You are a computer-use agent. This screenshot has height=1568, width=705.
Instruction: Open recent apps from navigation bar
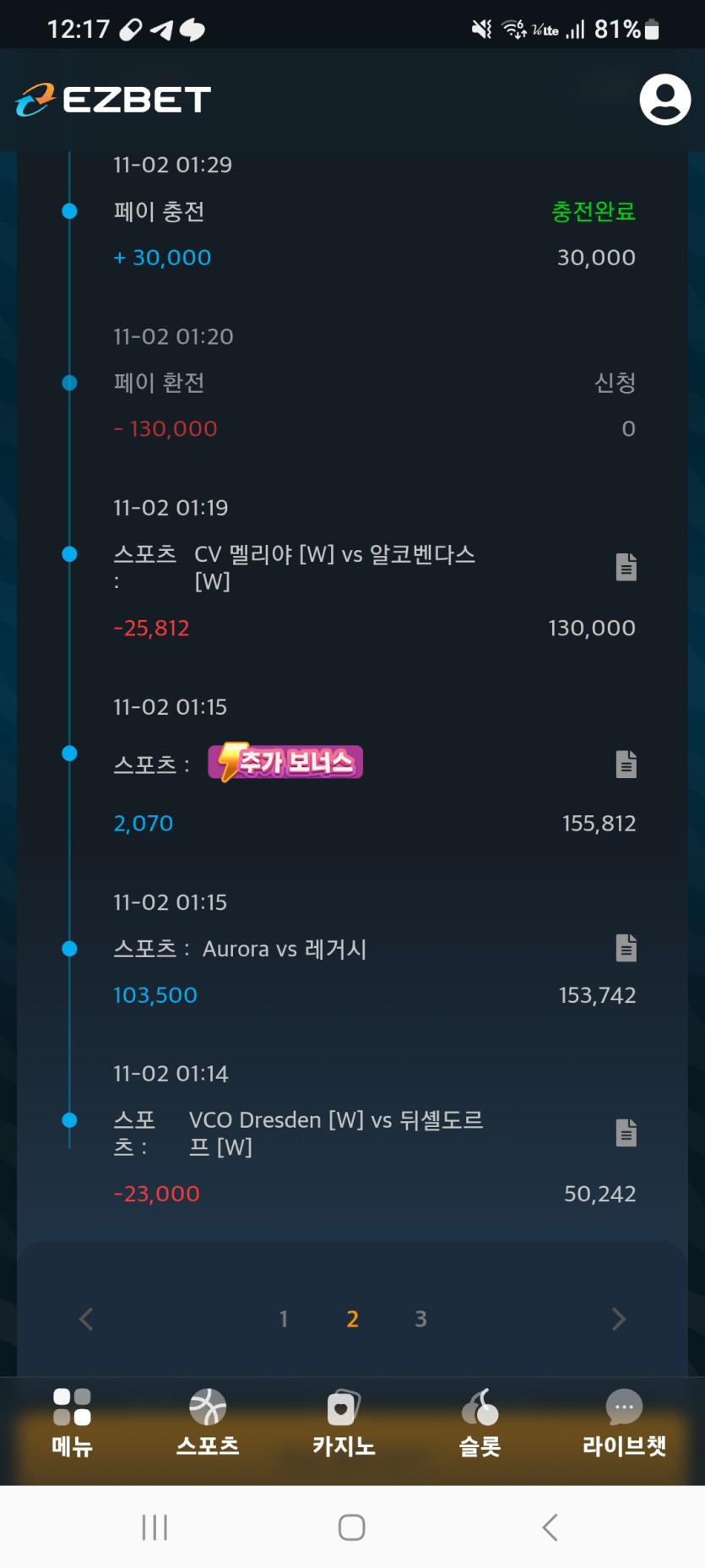155,1527
